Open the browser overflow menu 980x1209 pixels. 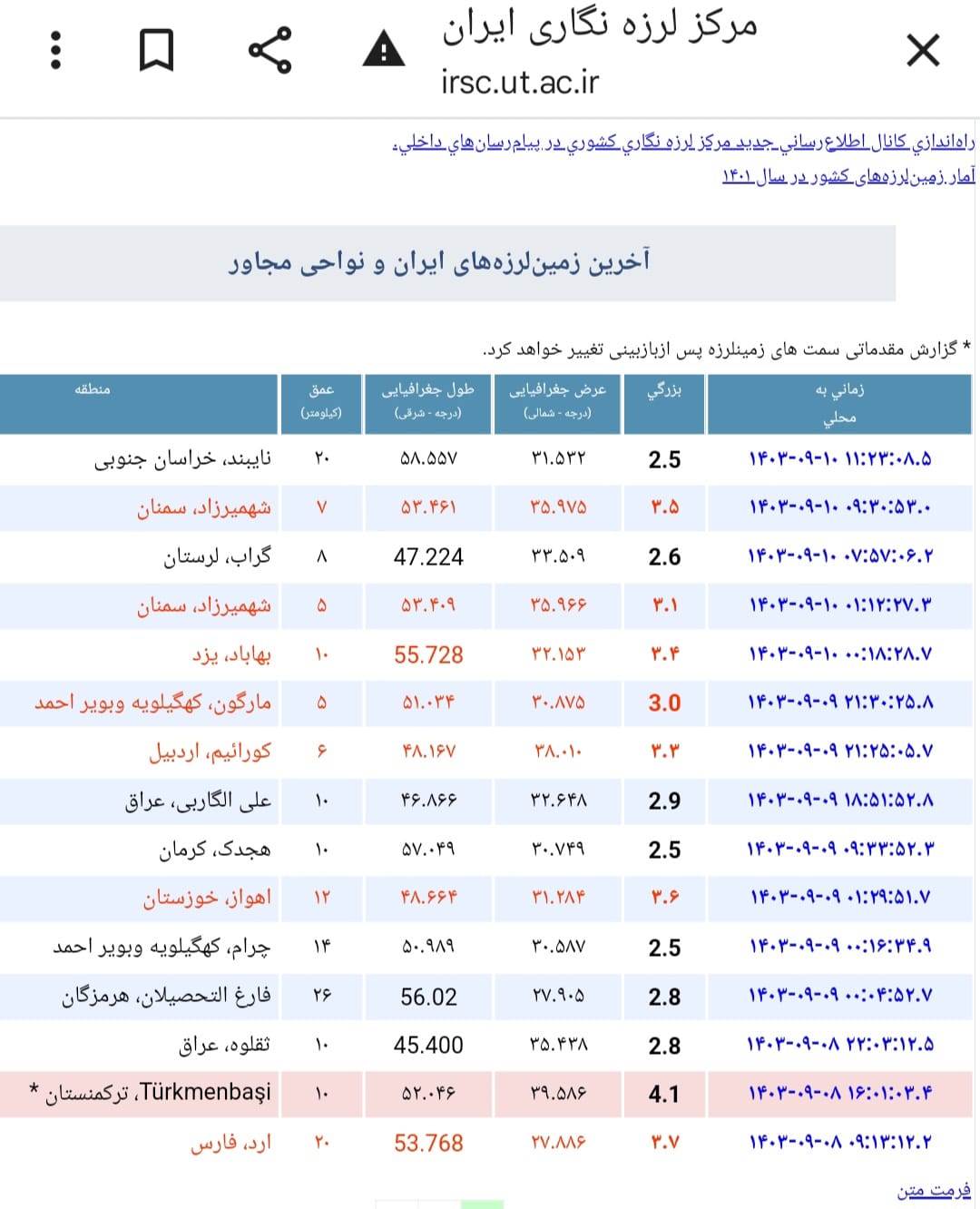pyautogui.click(x=56, y=50)
